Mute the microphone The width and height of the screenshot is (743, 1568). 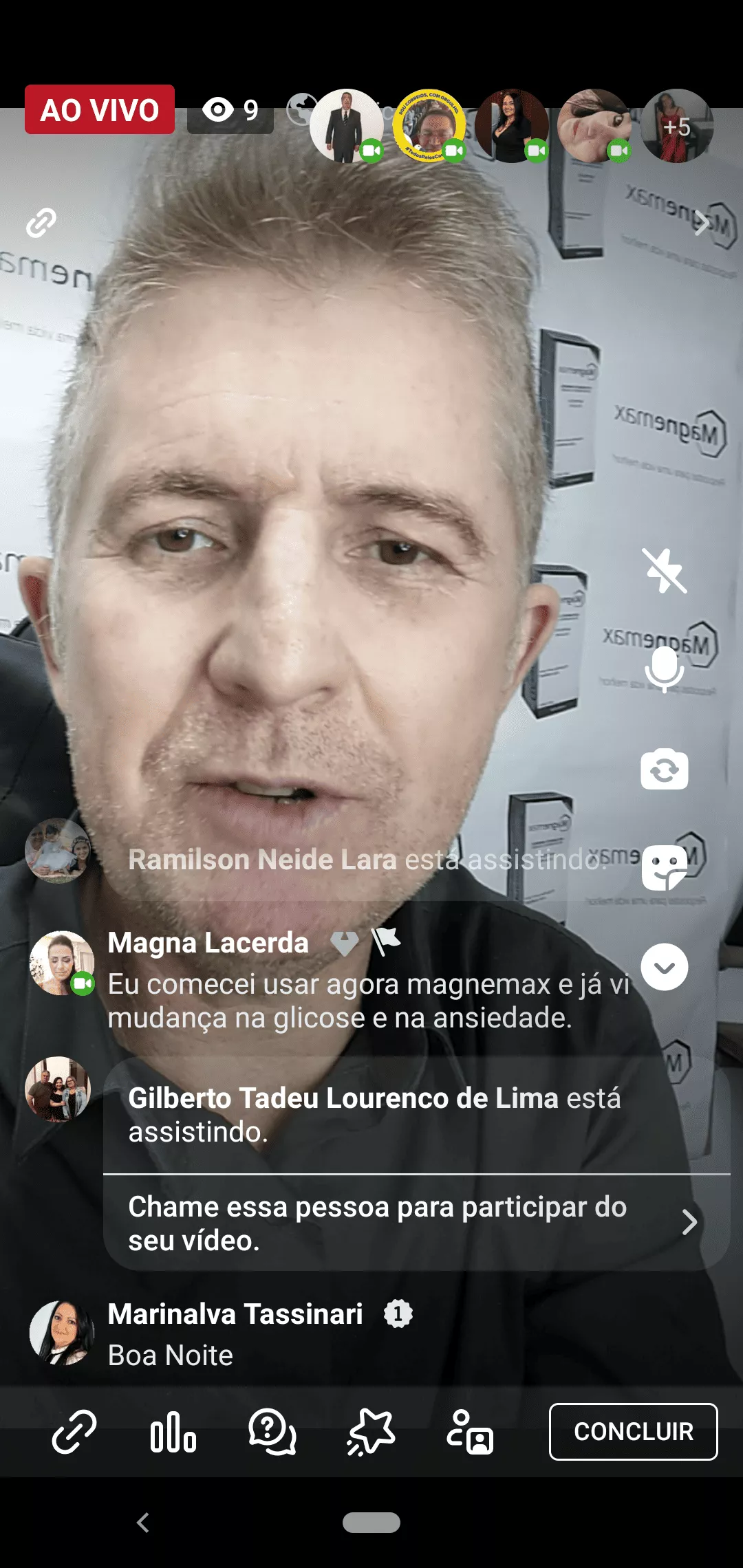(x=664, y=668)
